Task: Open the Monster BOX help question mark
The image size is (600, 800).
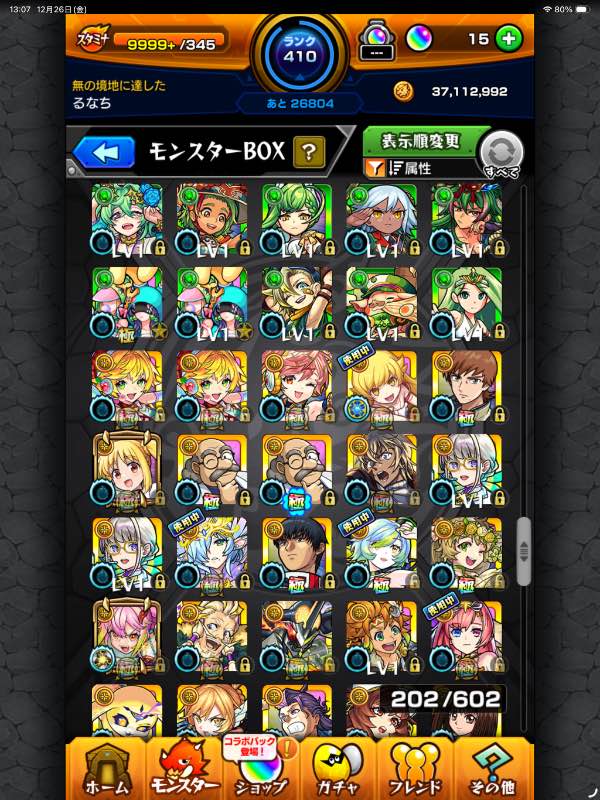Action: pyautogui.click(x=310, y=152)
